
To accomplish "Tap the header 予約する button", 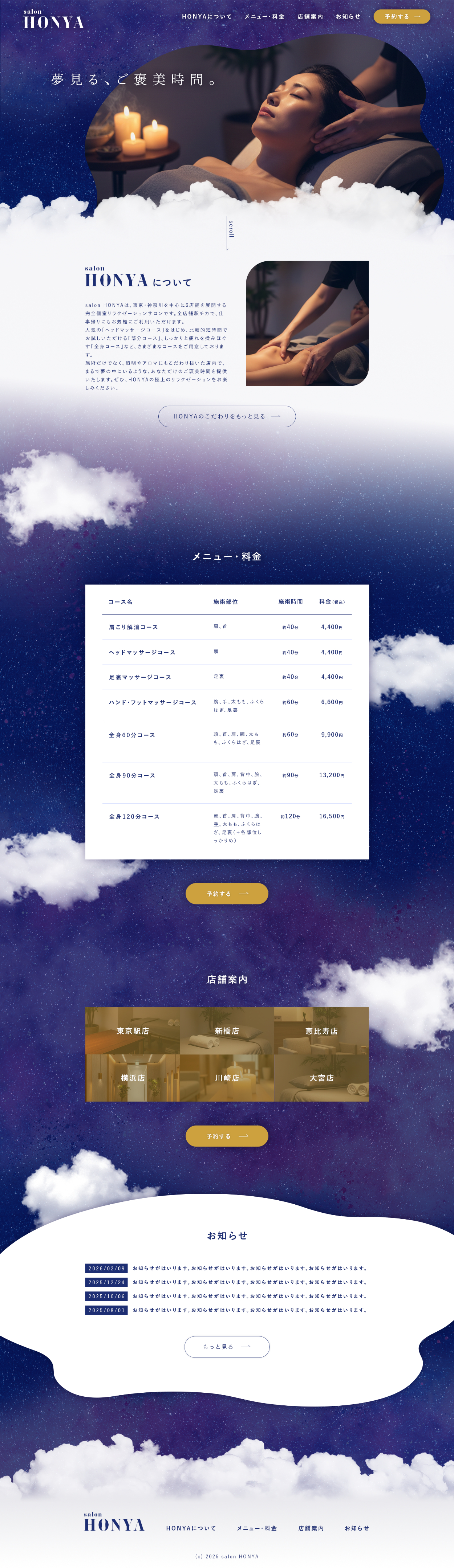I will [x=402, y=16].
